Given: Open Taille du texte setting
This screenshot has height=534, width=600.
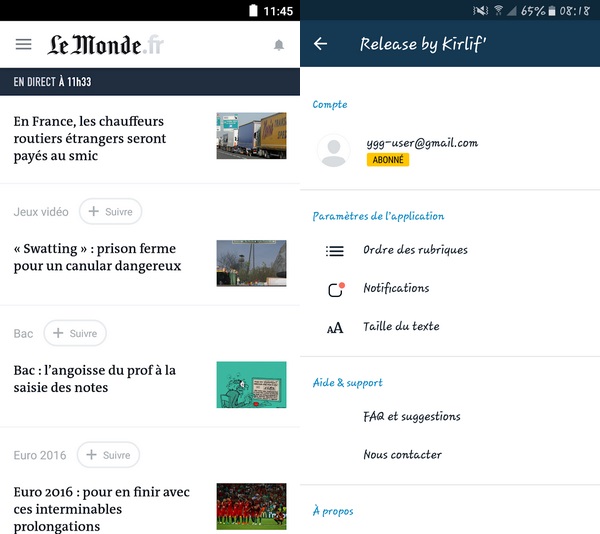Looking at the screenshot, I should [x=401, y=326].
